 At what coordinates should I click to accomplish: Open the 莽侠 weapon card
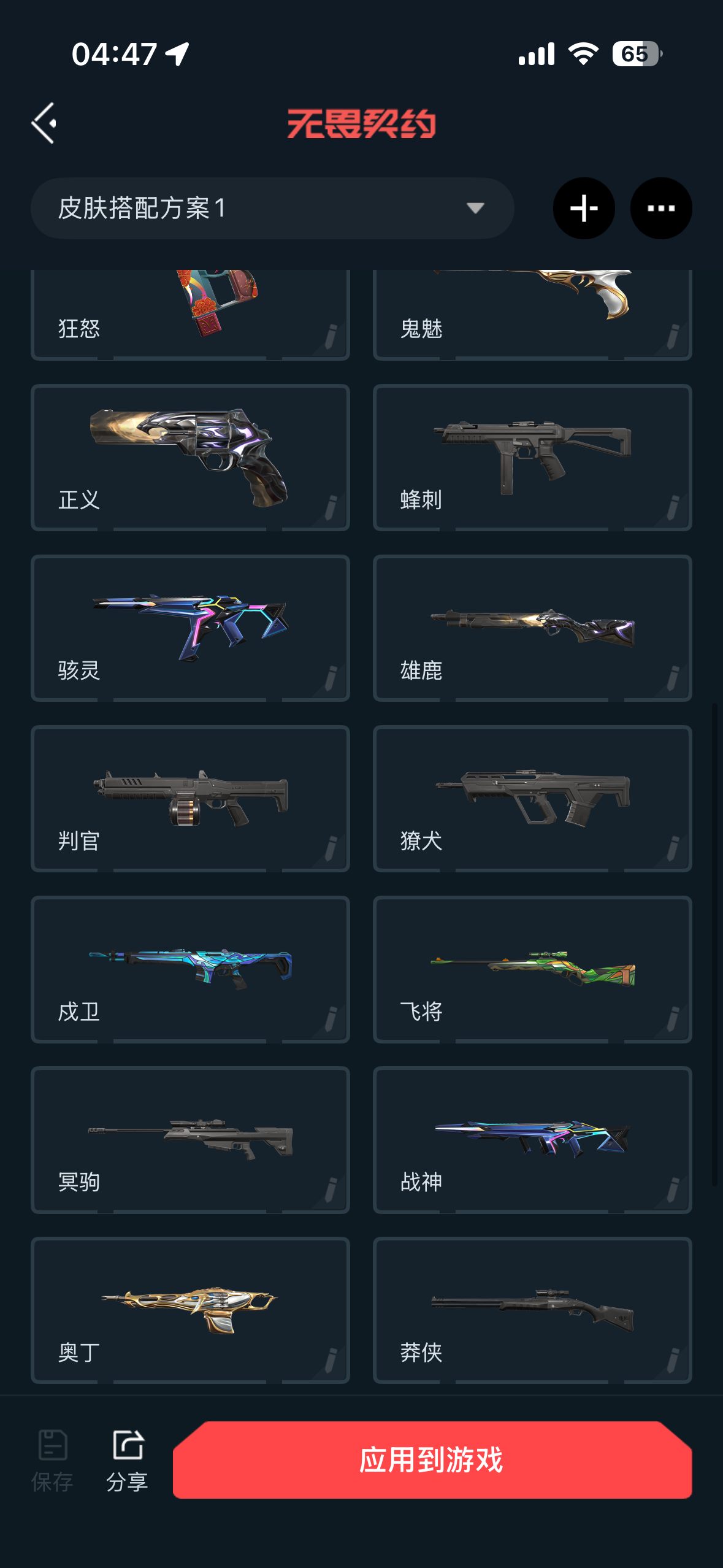pyautogui.click(x=532, y=1310)
